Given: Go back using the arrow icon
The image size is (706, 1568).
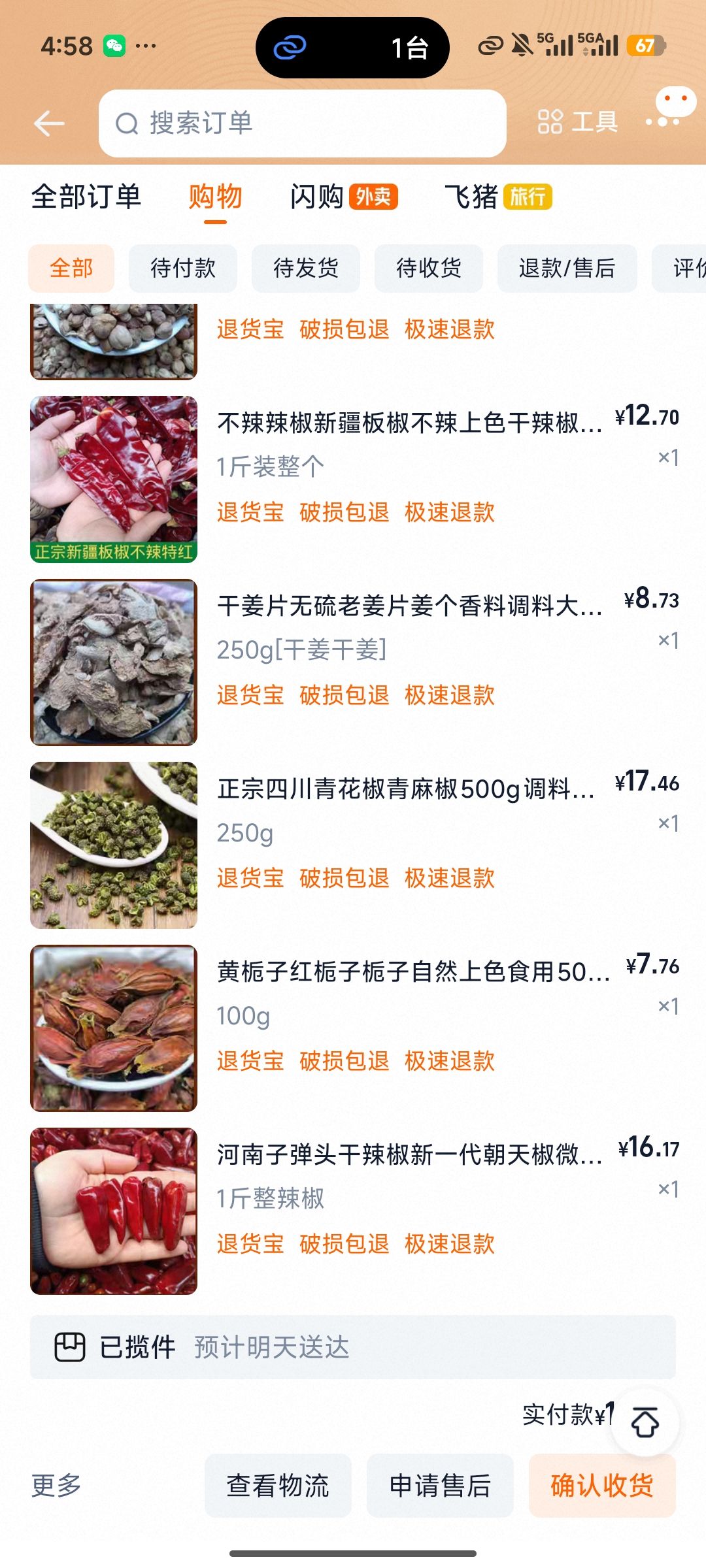Looking at the screenshot, I should [50, 123].
